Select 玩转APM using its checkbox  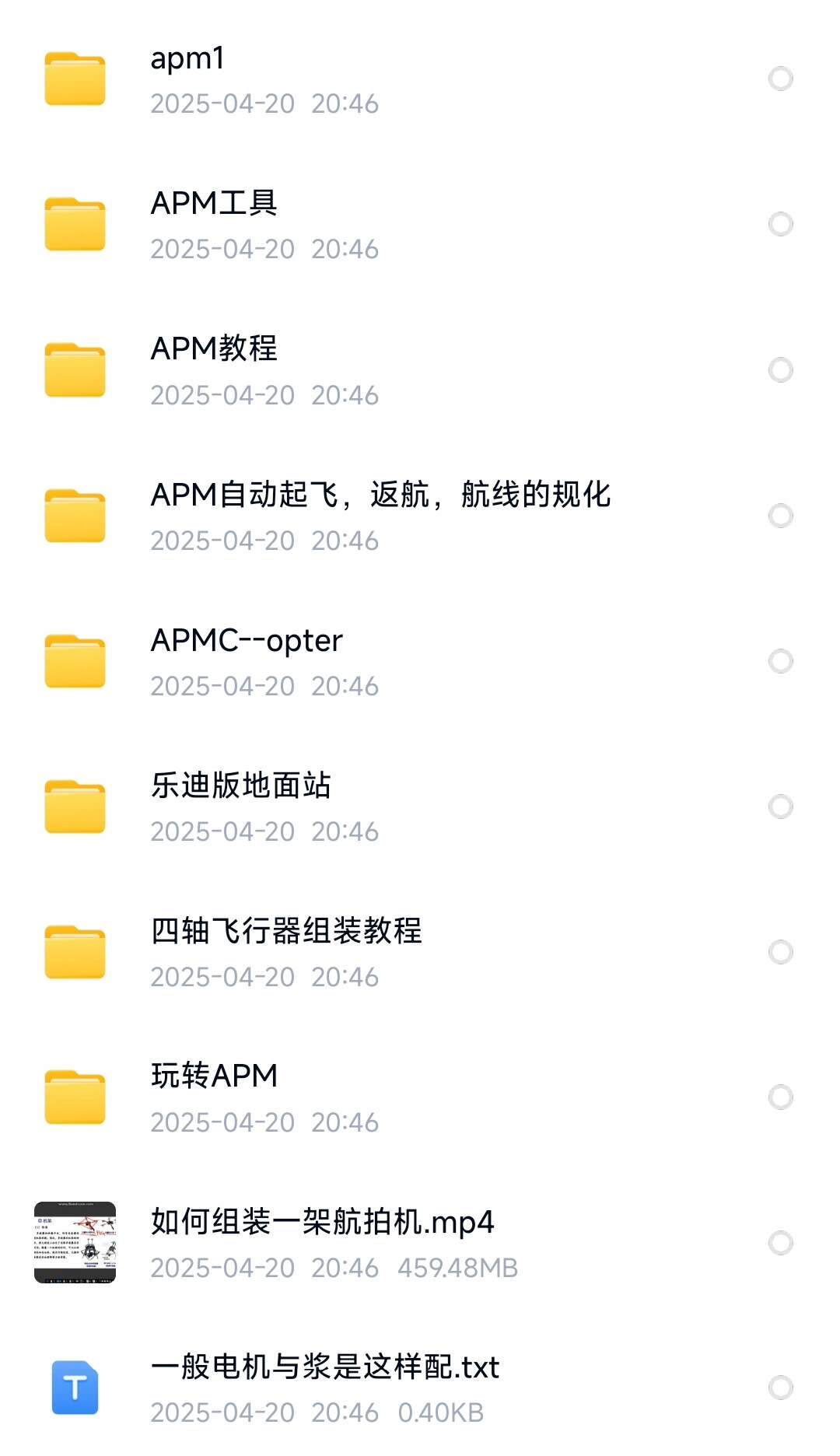[780, 1097]
